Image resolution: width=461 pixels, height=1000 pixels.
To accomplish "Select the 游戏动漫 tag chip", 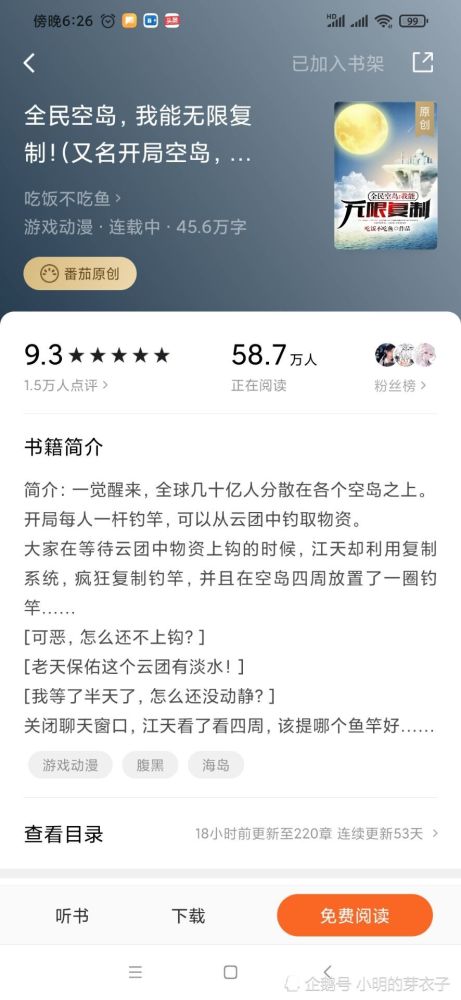I will tap(70, 765).
